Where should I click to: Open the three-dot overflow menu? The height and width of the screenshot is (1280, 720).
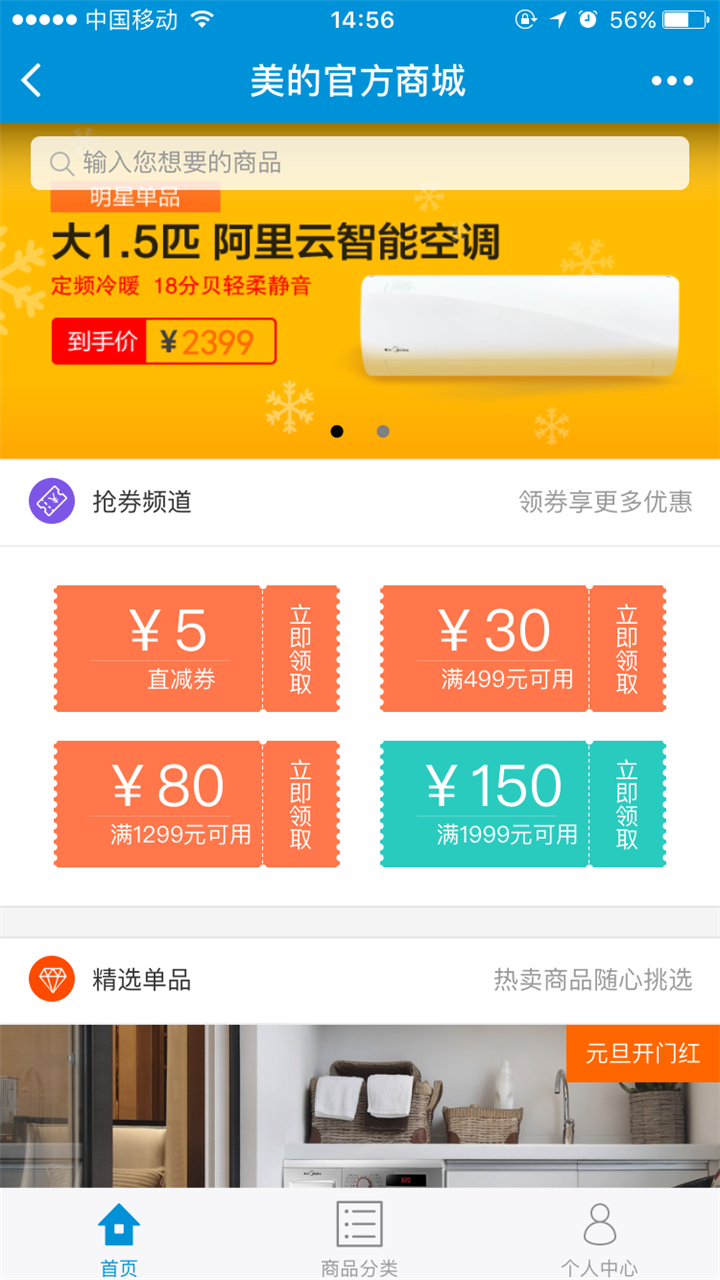tap(671, 81)
